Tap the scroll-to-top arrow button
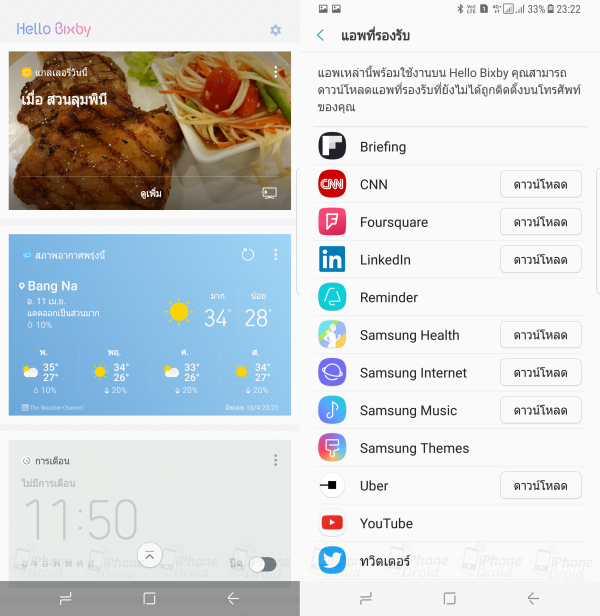Image resolution: width=600 pixels, height=616 pixels. (x=150, y=555)
